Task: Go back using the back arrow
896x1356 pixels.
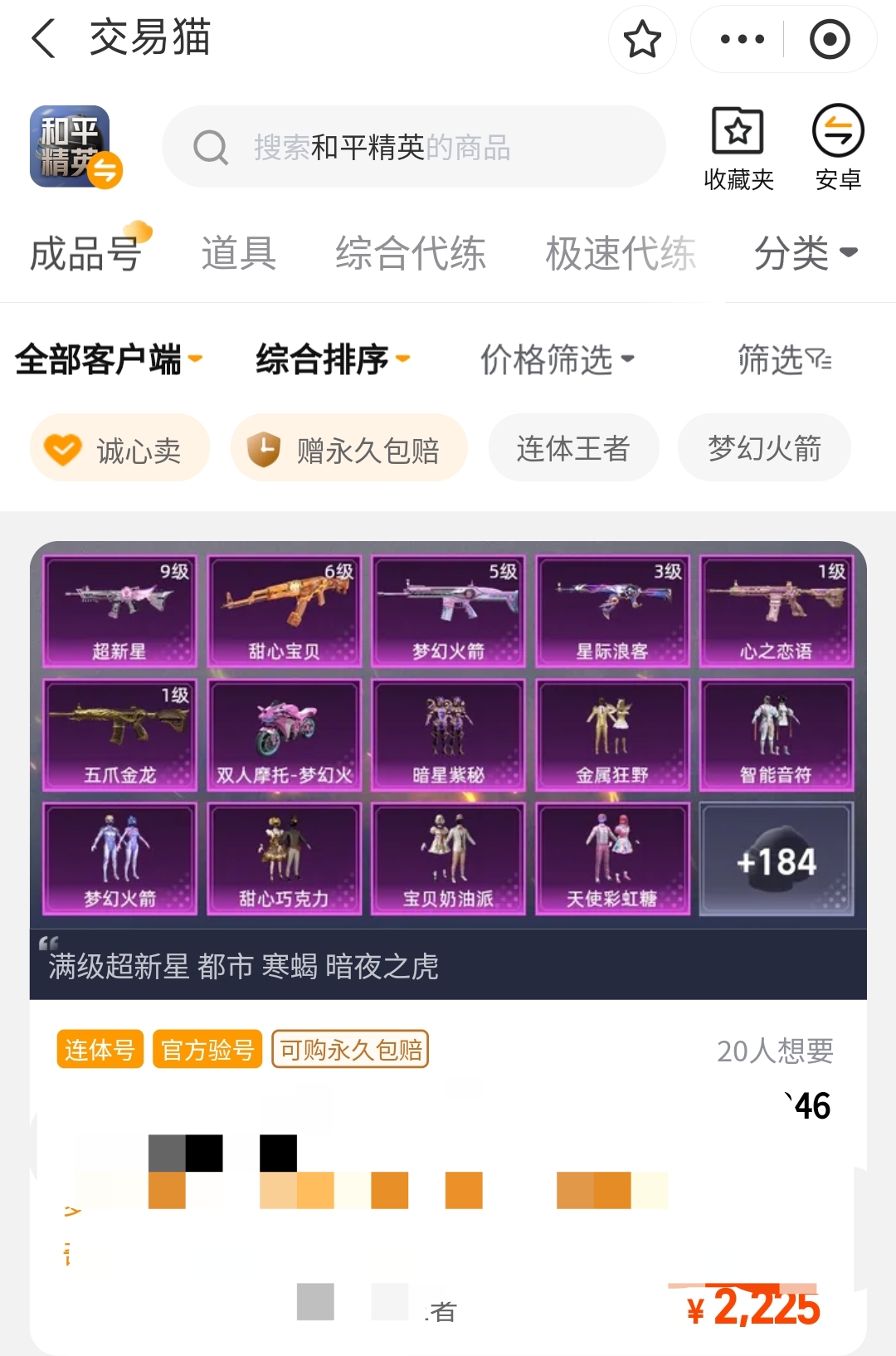Action: tap(43, 39)
